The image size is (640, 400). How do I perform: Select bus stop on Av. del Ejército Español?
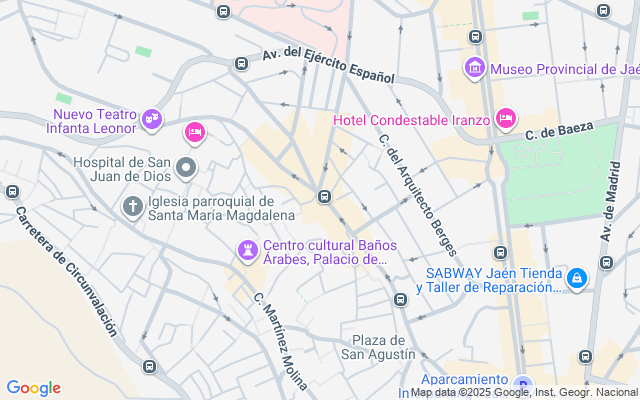(241, 64)
